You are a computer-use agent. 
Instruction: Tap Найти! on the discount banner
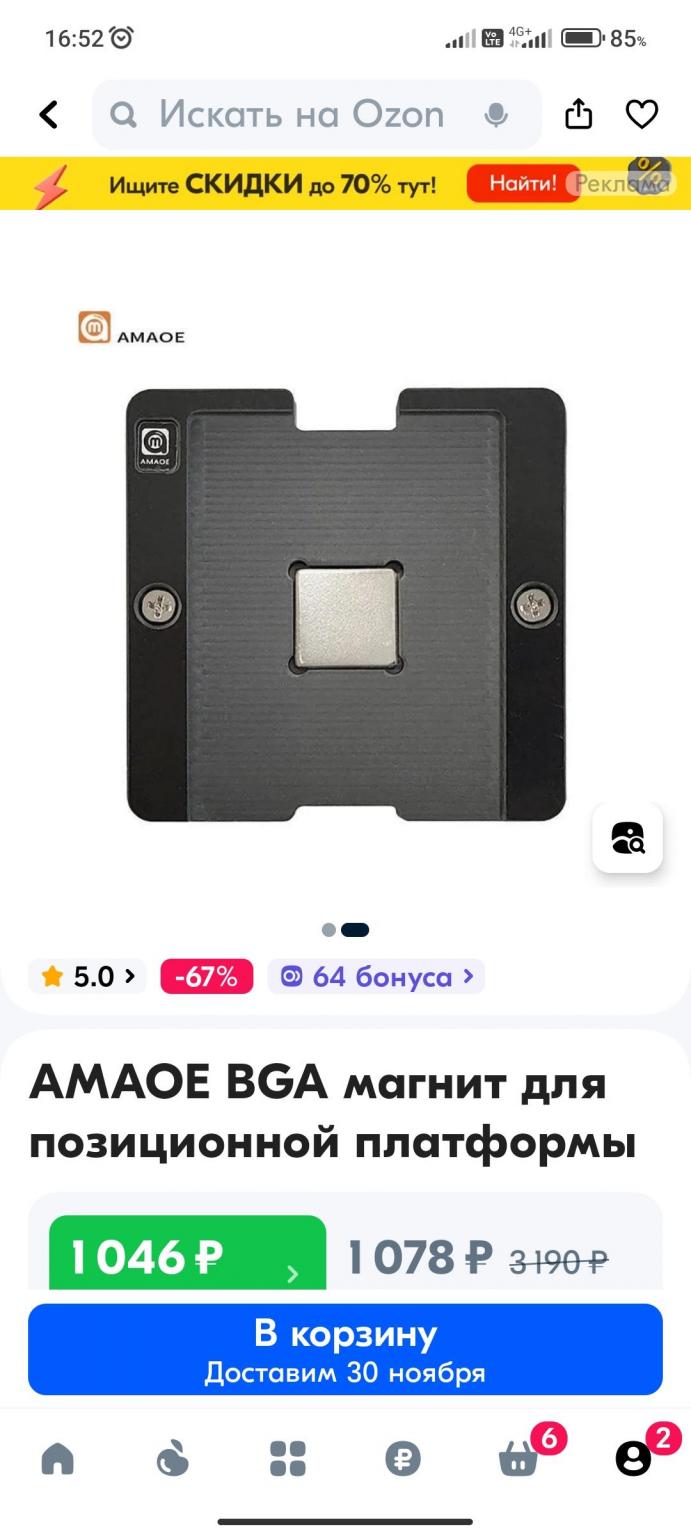click(x=522, y=184)
